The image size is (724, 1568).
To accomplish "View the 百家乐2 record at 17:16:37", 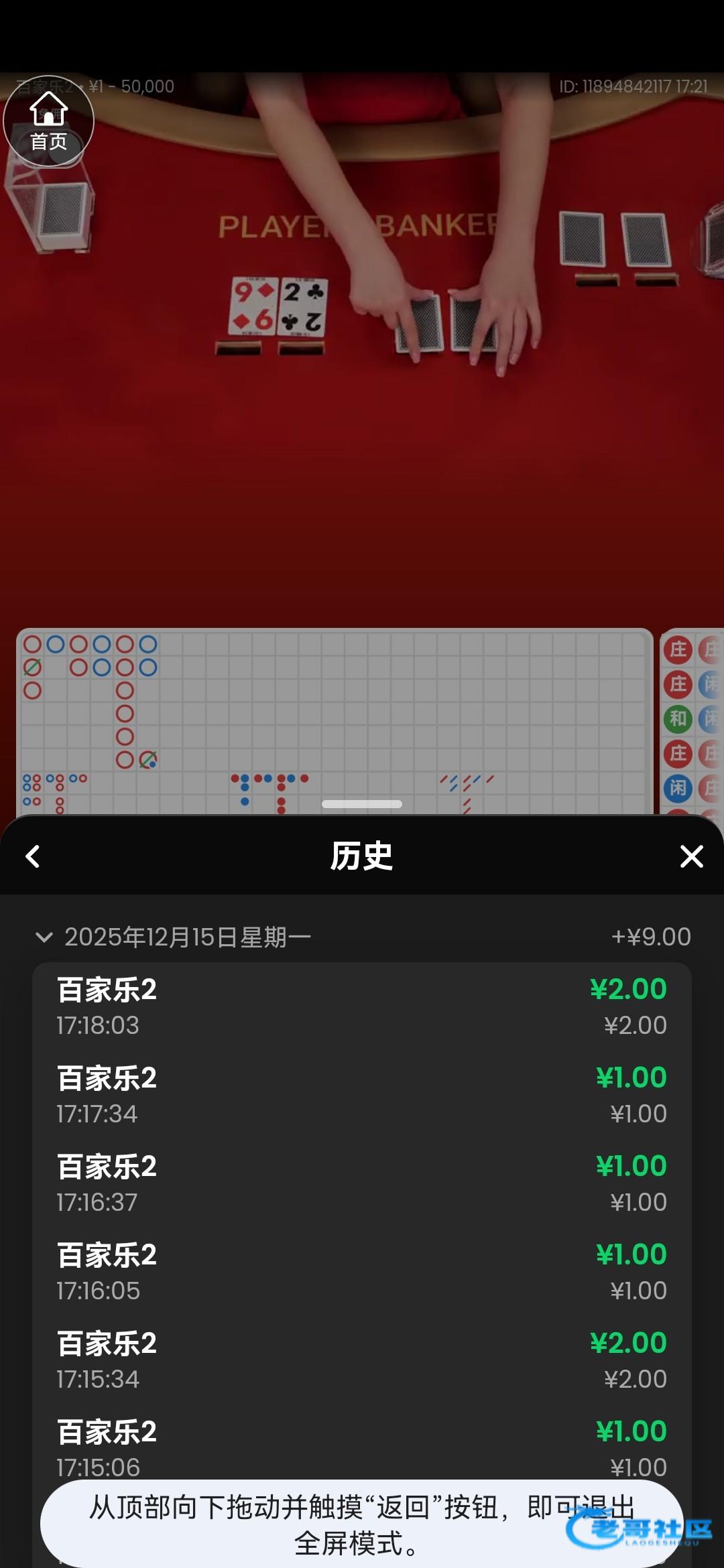I will click(x=362, y=1183).
